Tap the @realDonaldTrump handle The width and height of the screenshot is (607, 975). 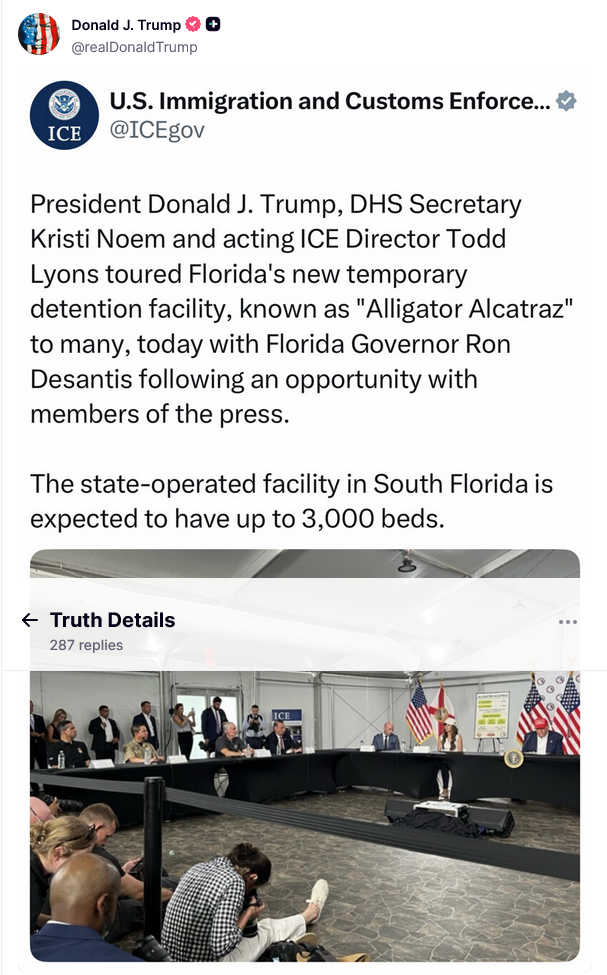pyautogui.click(x=134, y=47)
